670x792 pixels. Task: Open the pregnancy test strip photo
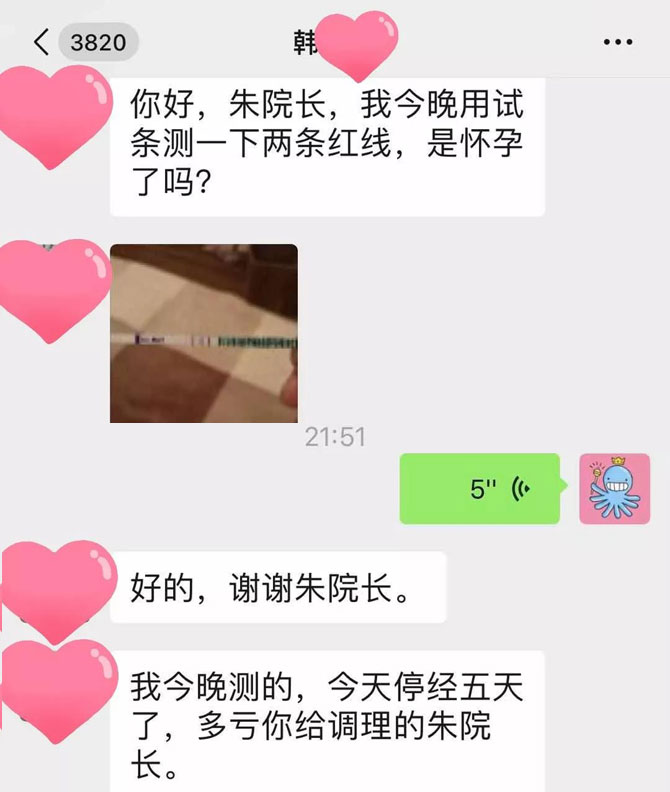[x=203, y=333]
